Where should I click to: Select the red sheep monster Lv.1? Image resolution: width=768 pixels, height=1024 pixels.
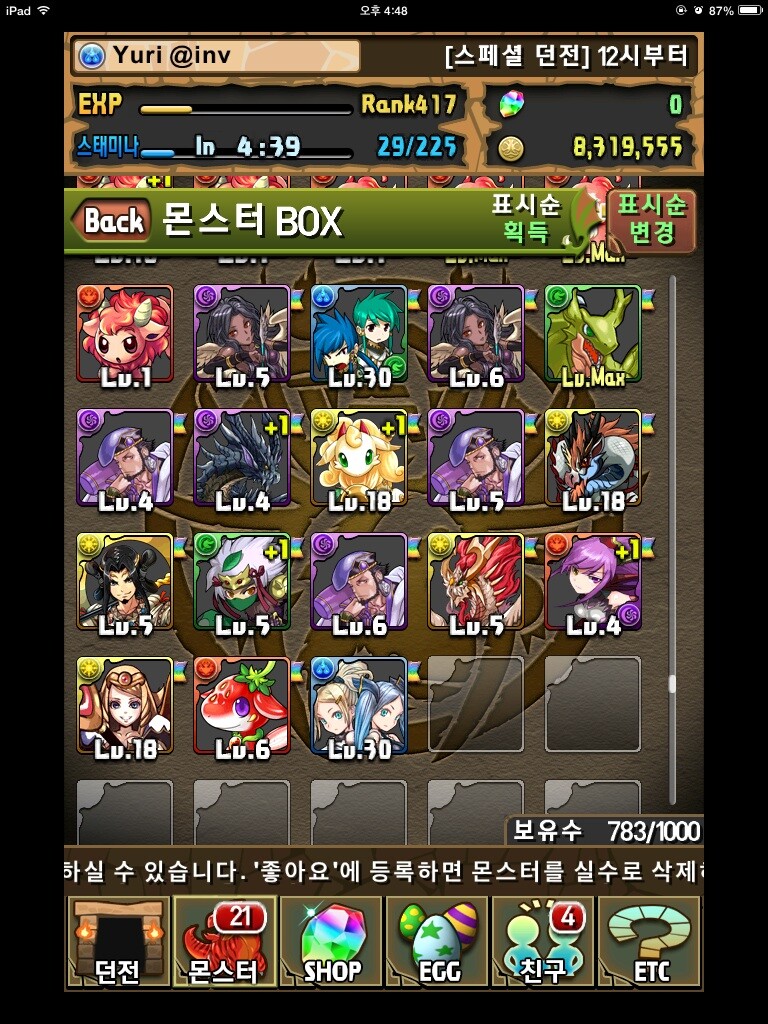[125, 334]
